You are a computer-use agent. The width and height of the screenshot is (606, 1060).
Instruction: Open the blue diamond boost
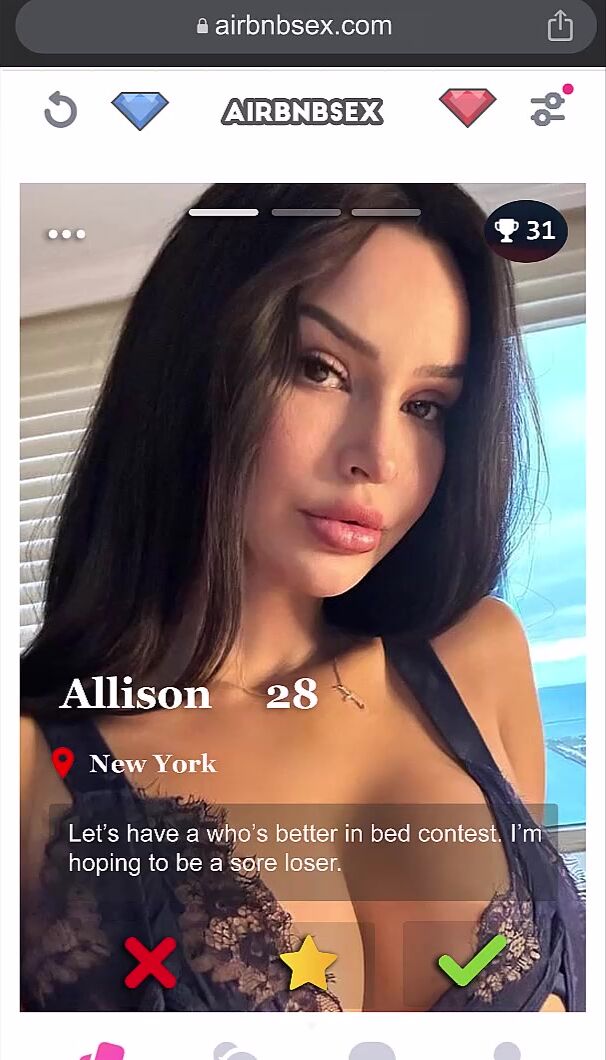(140, 110)
